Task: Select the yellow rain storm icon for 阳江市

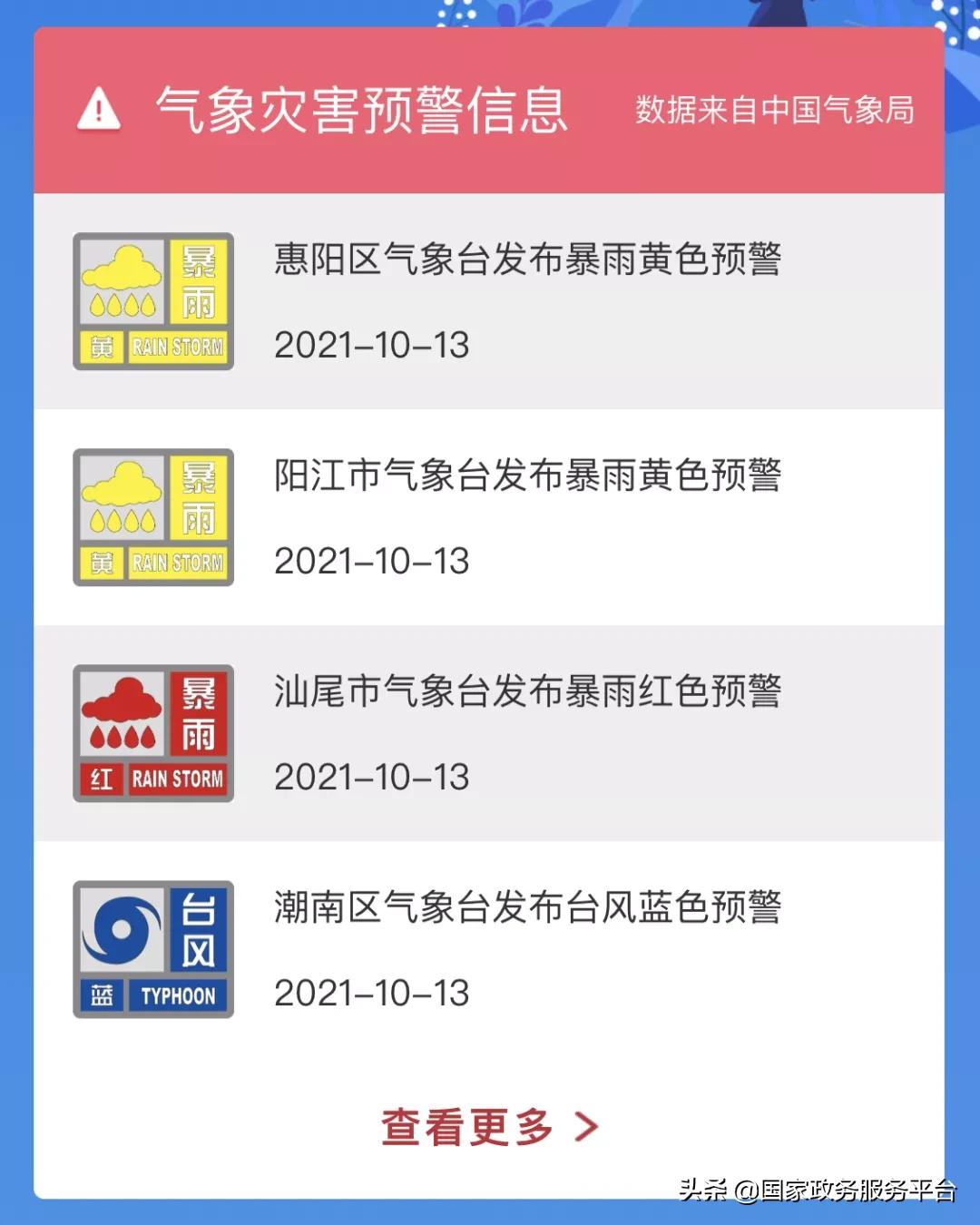Action: point(152,515)
